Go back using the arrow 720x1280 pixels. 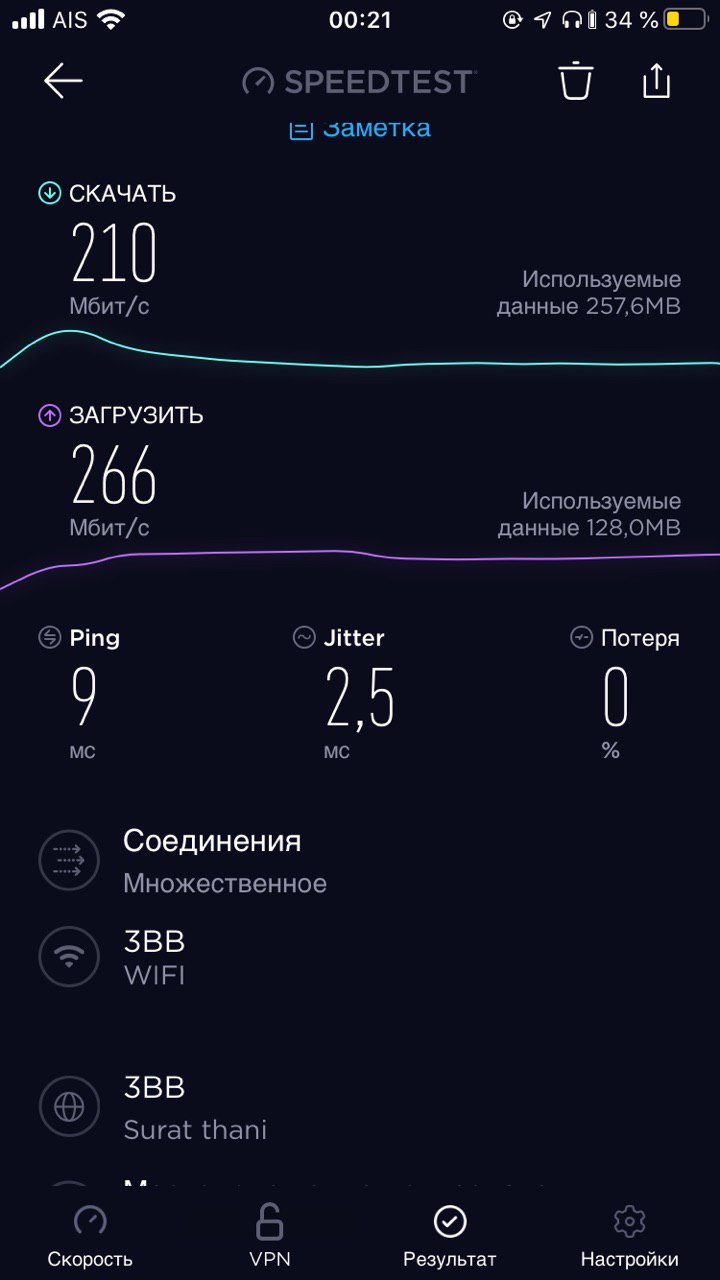tap(63, 81)
